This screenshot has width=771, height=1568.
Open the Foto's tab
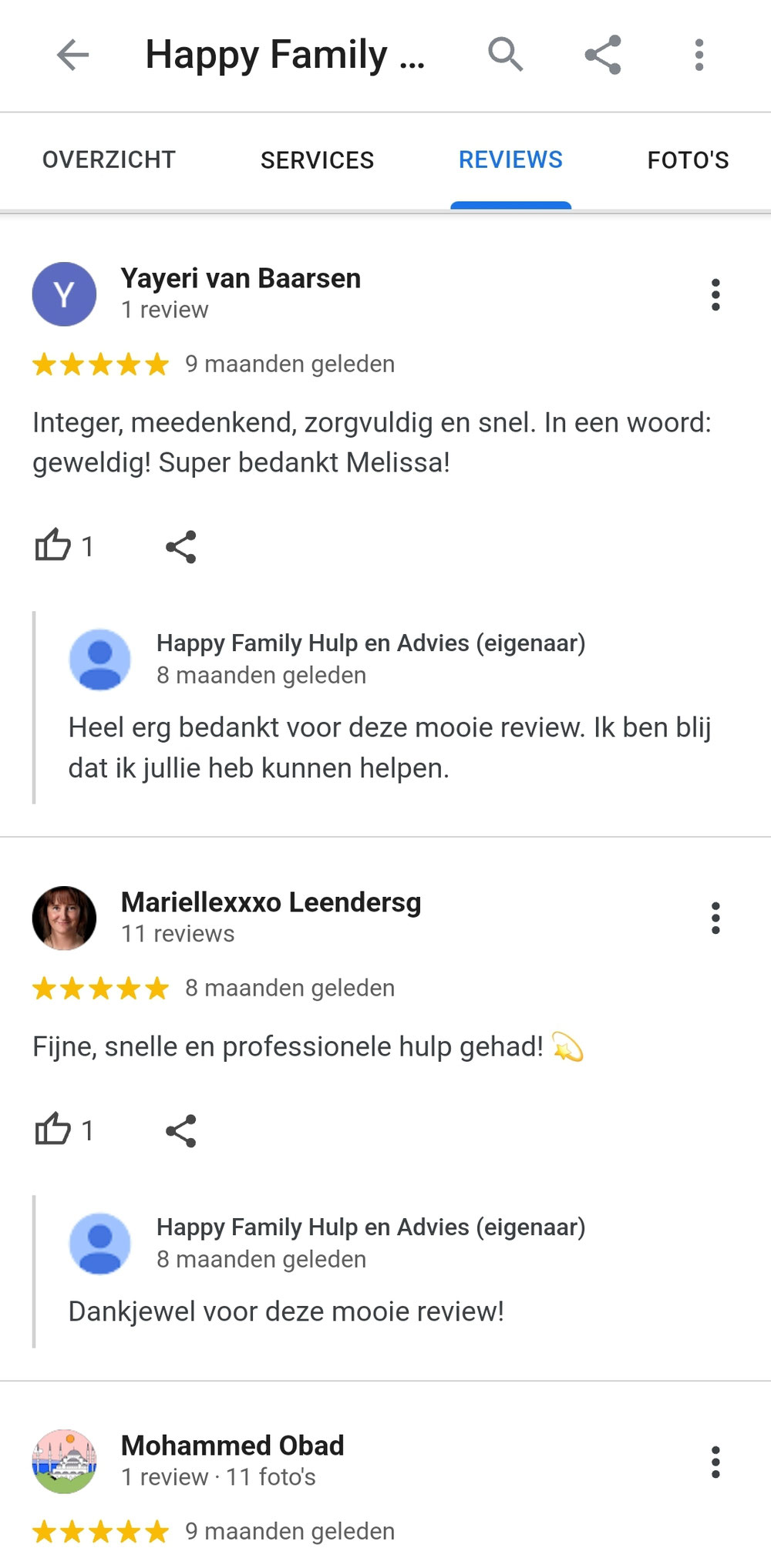click(688, 160)
